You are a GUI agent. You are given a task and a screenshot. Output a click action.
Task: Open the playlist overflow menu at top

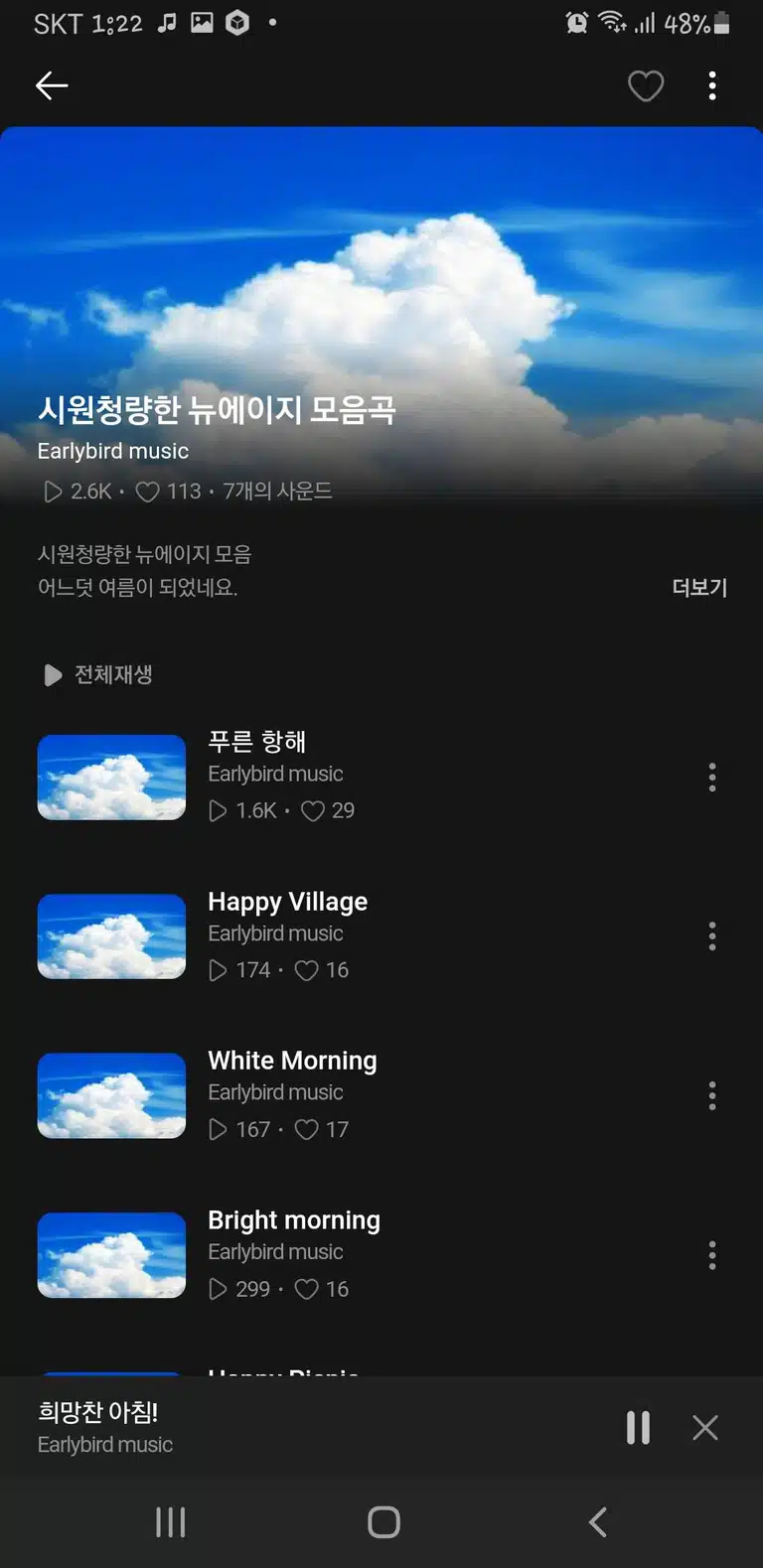(x=712, y=86)
